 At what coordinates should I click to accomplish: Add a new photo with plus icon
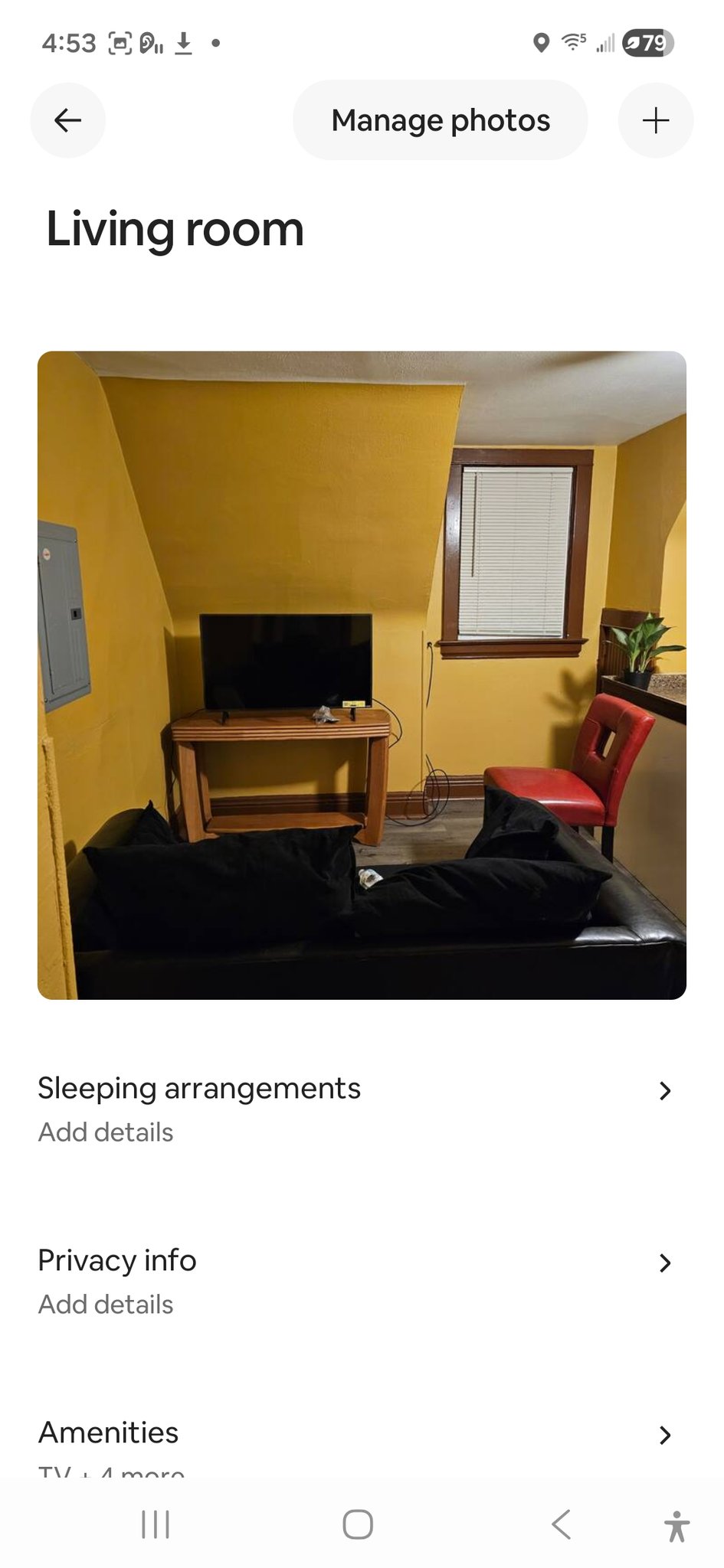[x=655, y=120]
